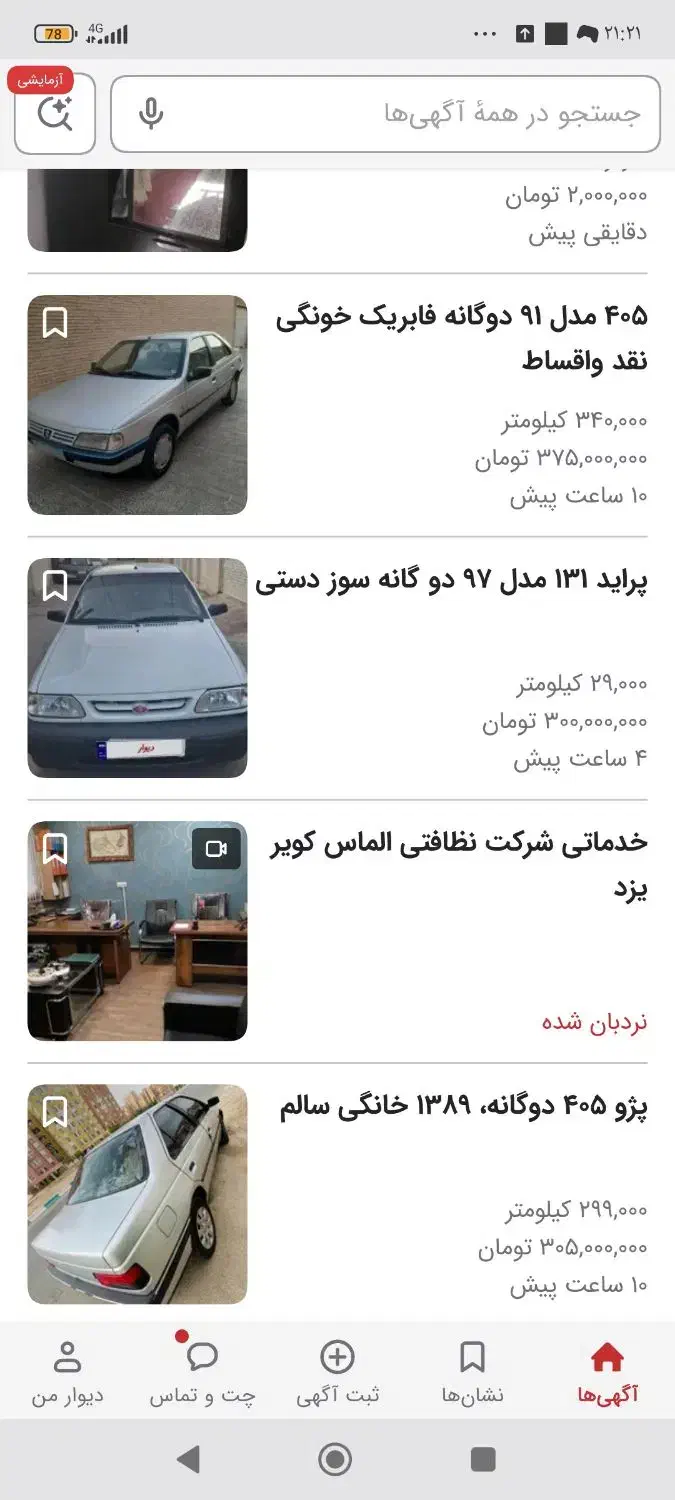Open the experimental smart search button
This screenshot has height=1500, width=675.
click(x=55, y=114)
